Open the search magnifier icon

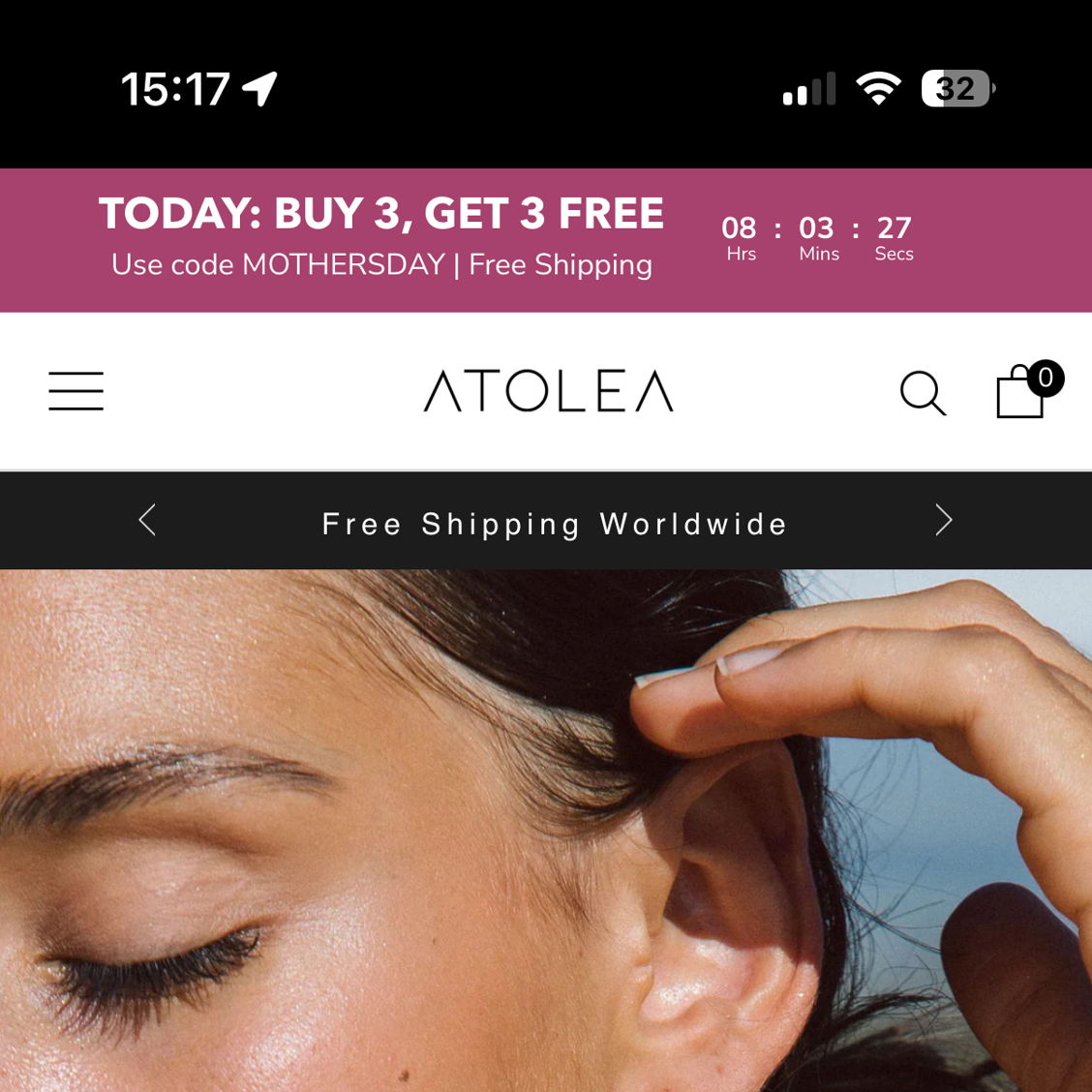pos(922,392)
